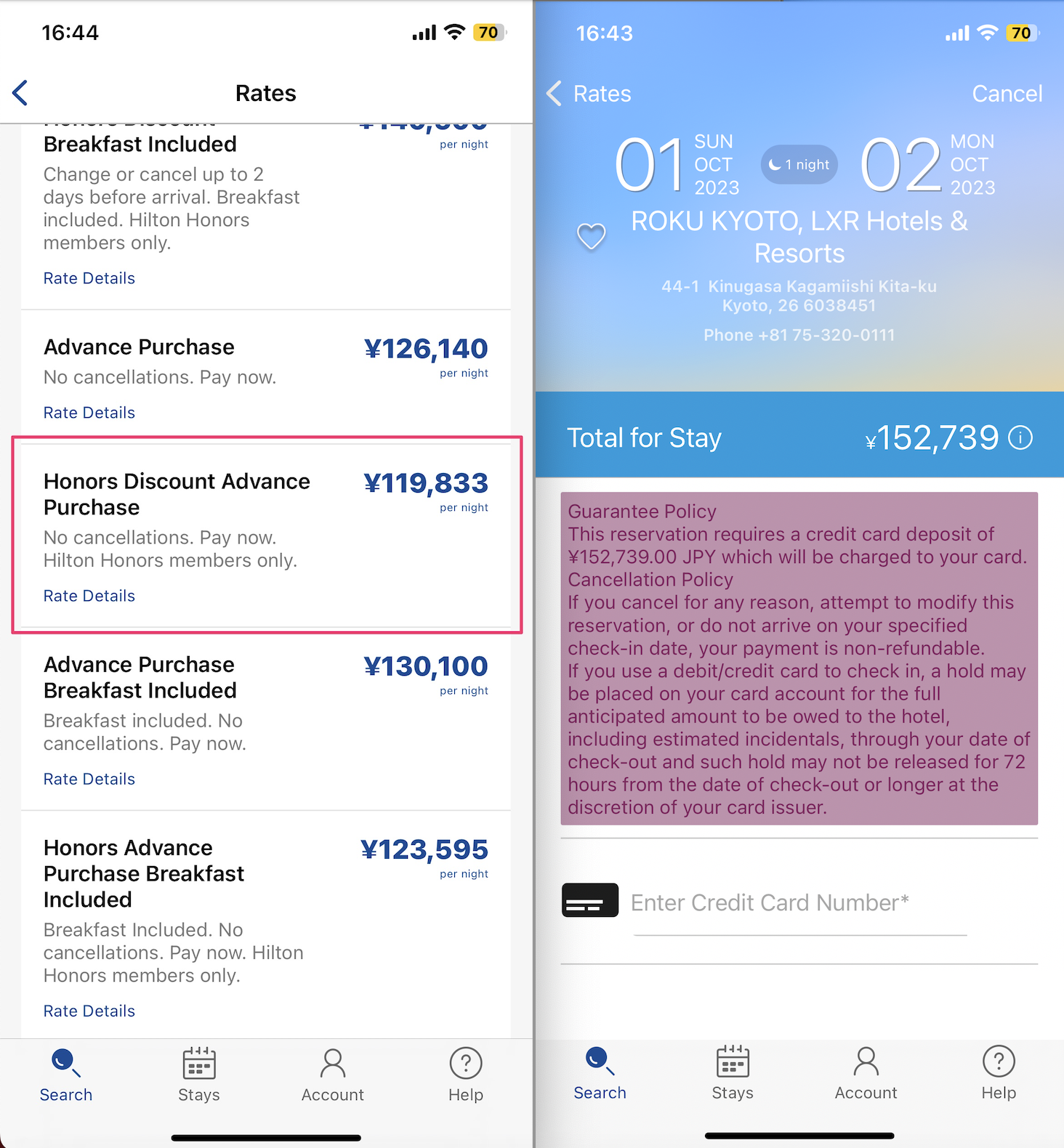This screenshot has height=1148, width=1064.
Task: Open Account tab on the Rates screen
Action: (332, 1075)
